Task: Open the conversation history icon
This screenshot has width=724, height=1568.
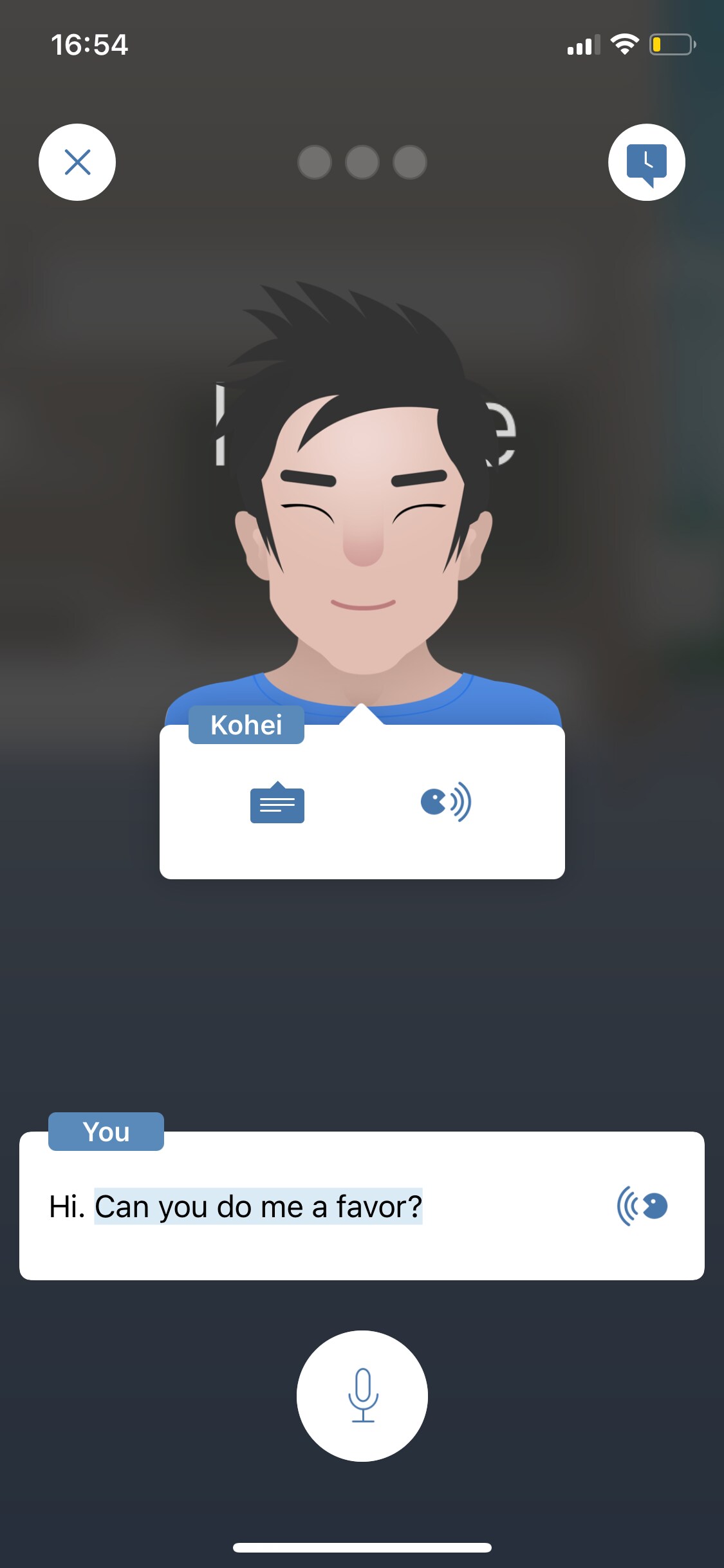Action: coord(646,162)
